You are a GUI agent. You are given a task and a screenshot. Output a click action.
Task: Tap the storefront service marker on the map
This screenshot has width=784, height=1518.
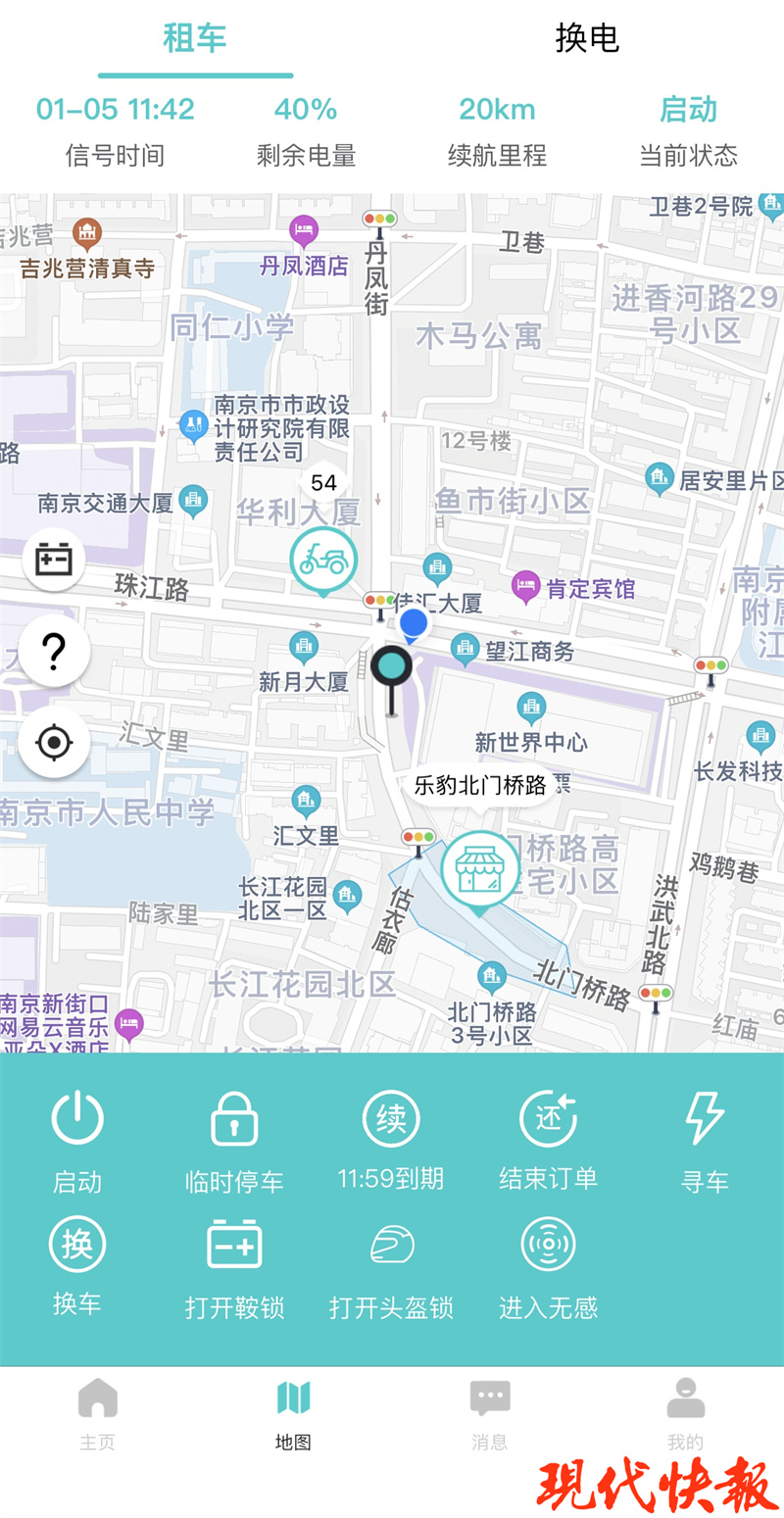(479, 867)
